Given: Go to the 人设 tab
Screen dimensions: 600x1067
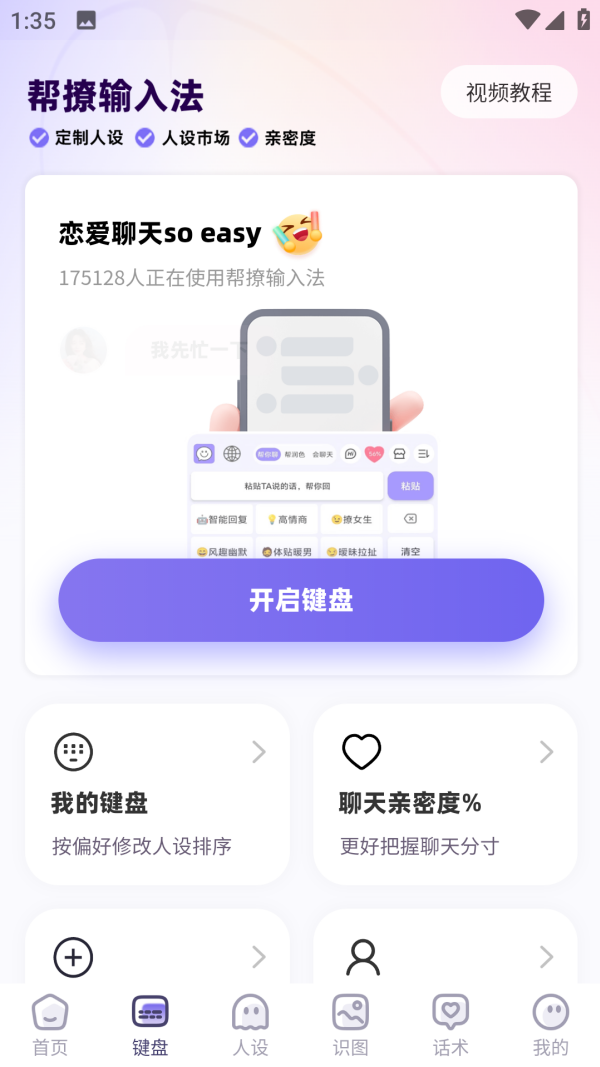Looking at the screenshot, I should (250, 1025).
